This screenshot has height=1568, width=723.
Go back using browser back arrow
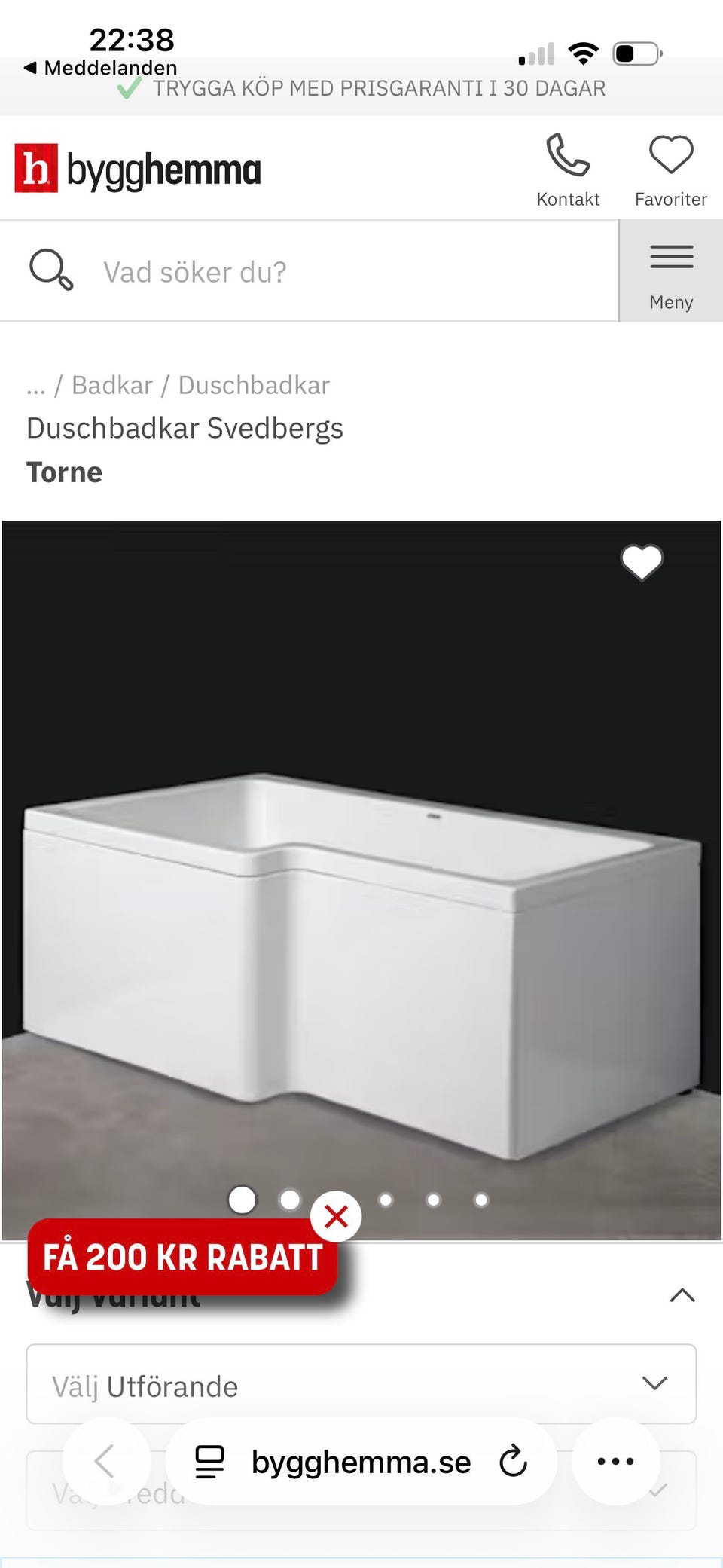point(105,1460)
